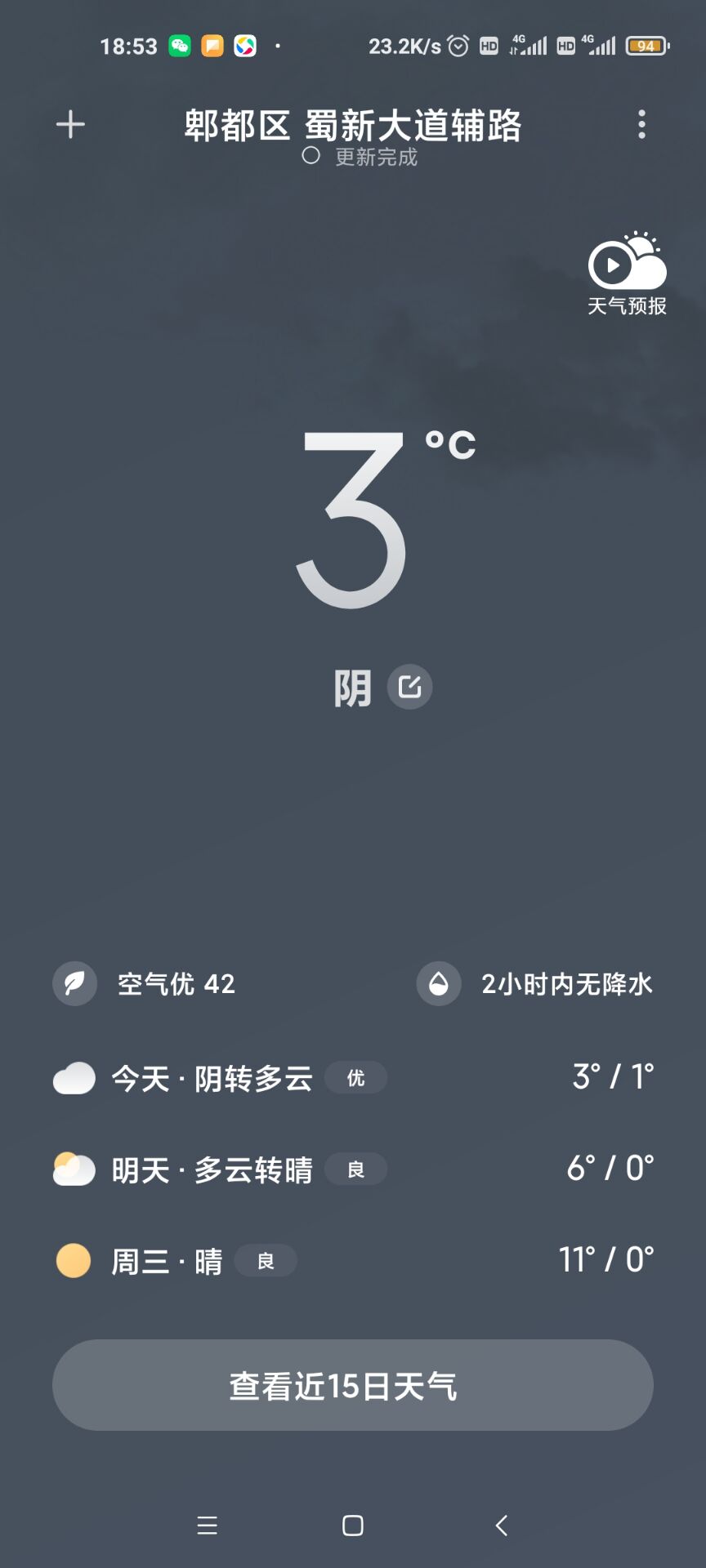This screenshot has width=706, height=1568.
Task: Add a new city with the plus icon
Action: [x=70, y=125]
